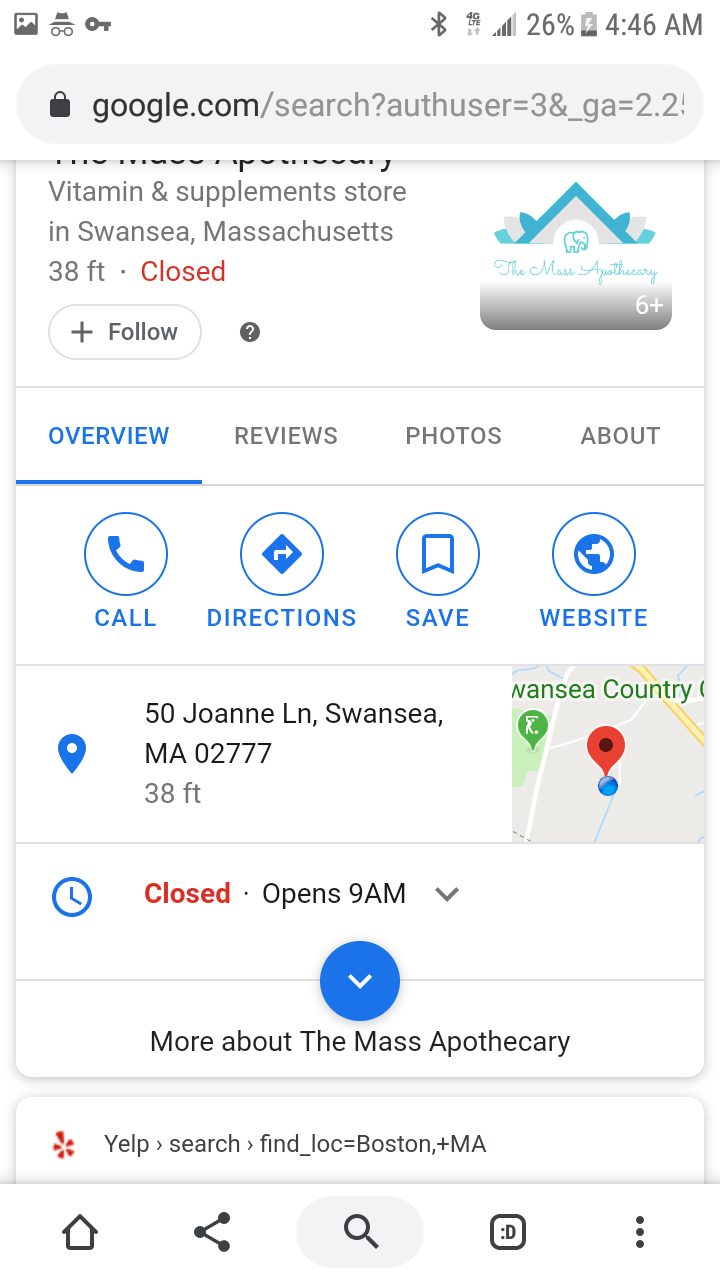Tap the browser address bar
720x1280 pixels.
tap(360, 105)
